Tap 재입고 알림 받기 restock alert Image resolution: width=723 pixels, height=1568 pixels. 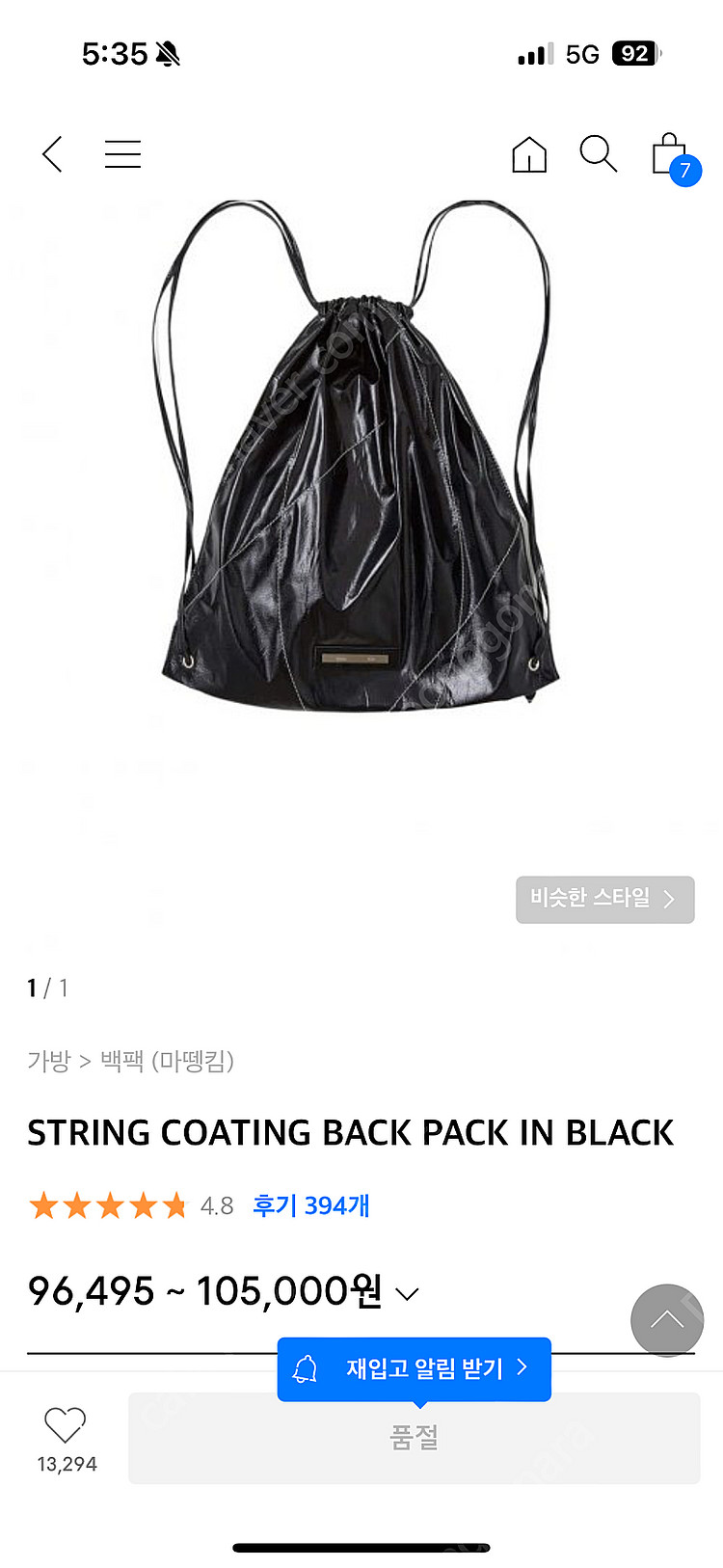point(415,1368)
